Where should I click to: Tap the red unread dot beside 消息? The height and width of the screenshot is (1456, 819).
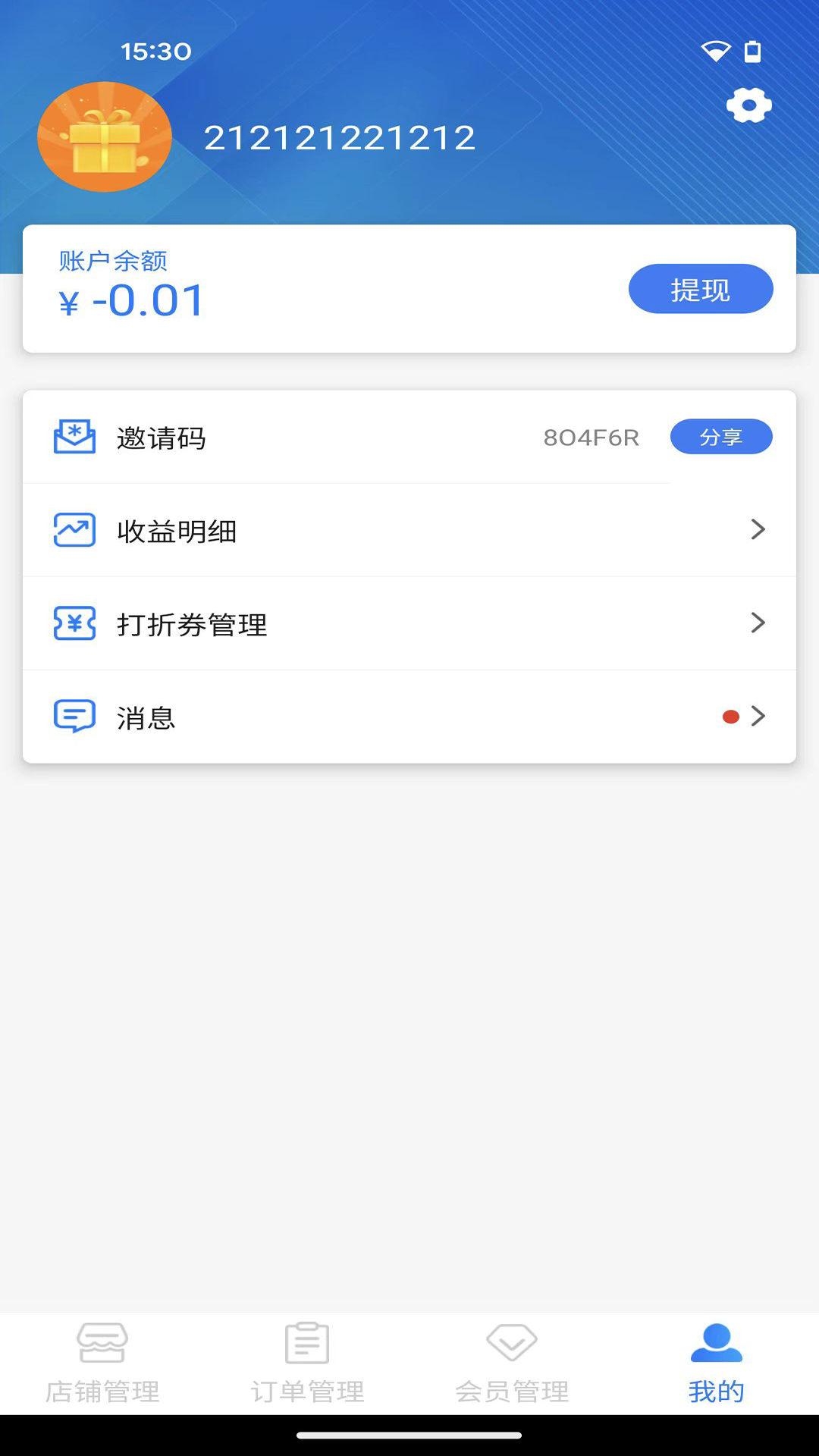(730, 715)
